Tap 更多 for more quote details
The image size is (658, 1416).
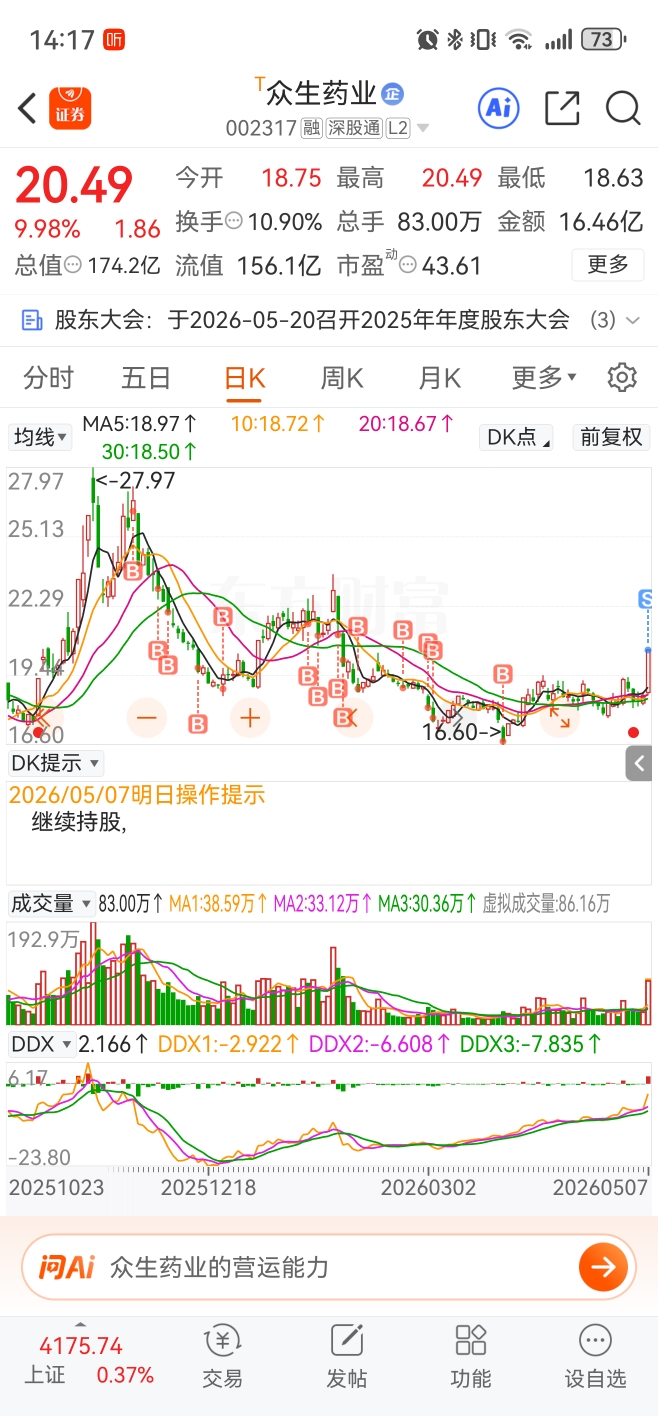[608, 265]
